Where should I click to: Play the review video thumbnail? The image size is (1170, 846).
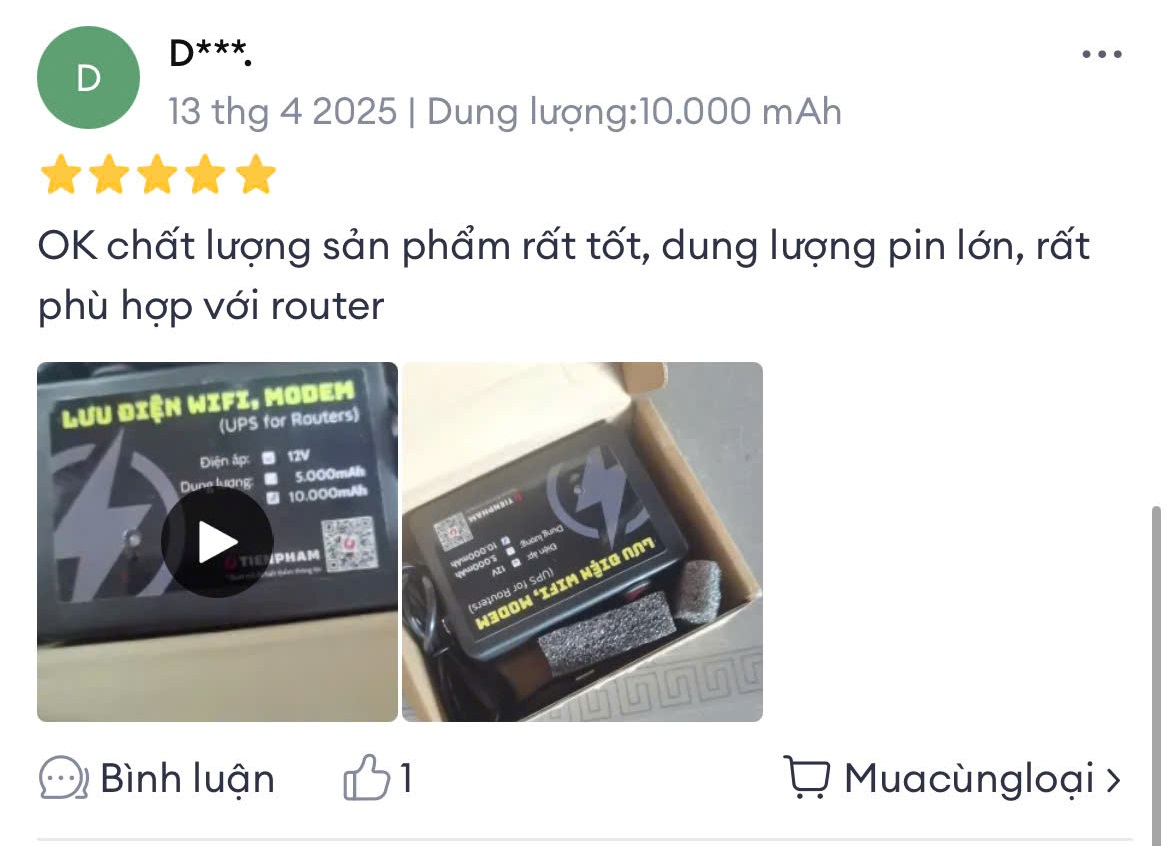(217, 543)
